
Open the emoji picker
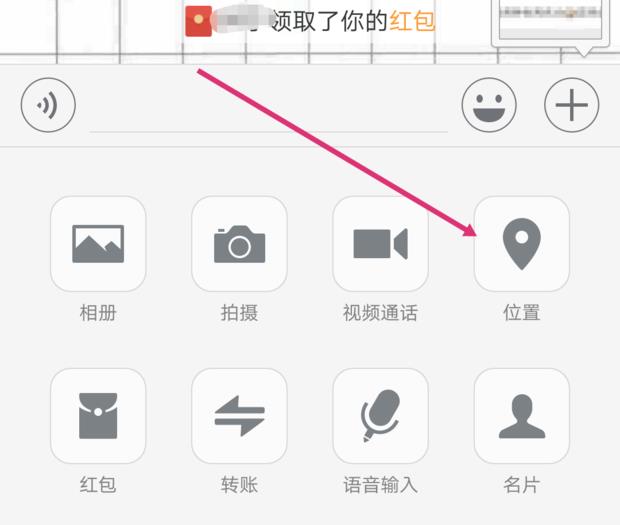tap(489, 104)
